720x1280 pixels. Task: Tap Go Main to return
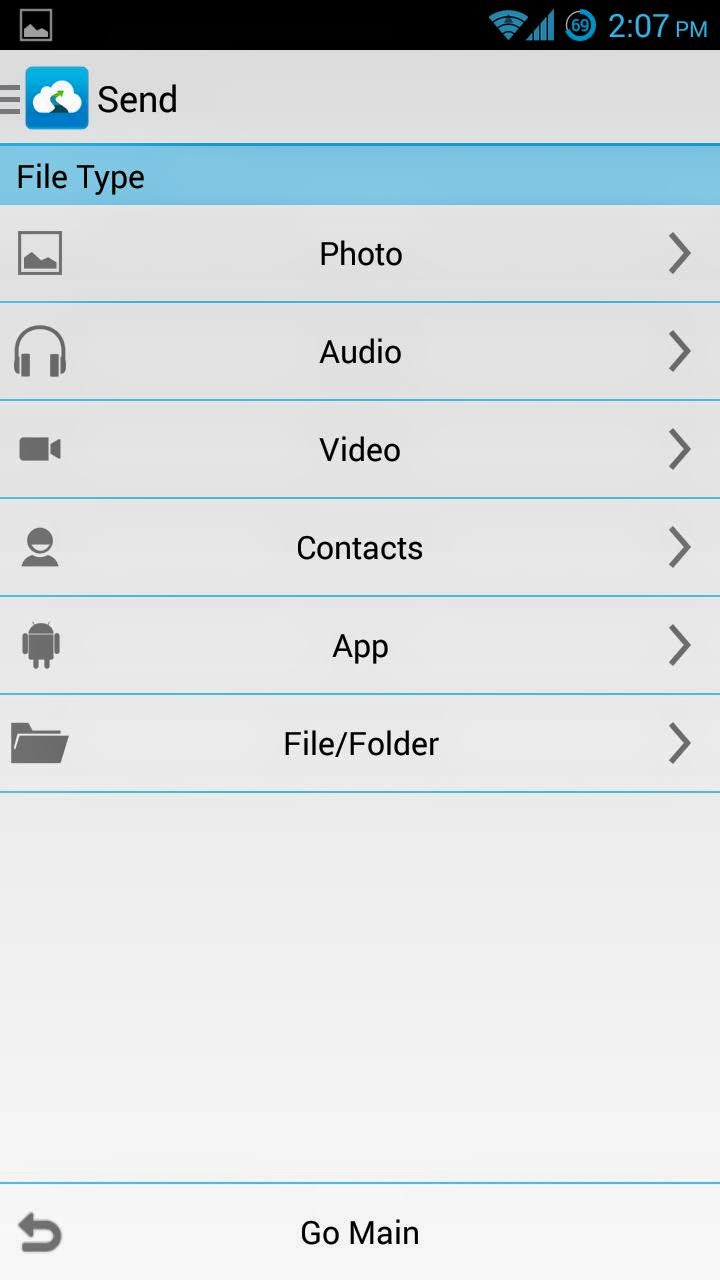(360, 1233)
